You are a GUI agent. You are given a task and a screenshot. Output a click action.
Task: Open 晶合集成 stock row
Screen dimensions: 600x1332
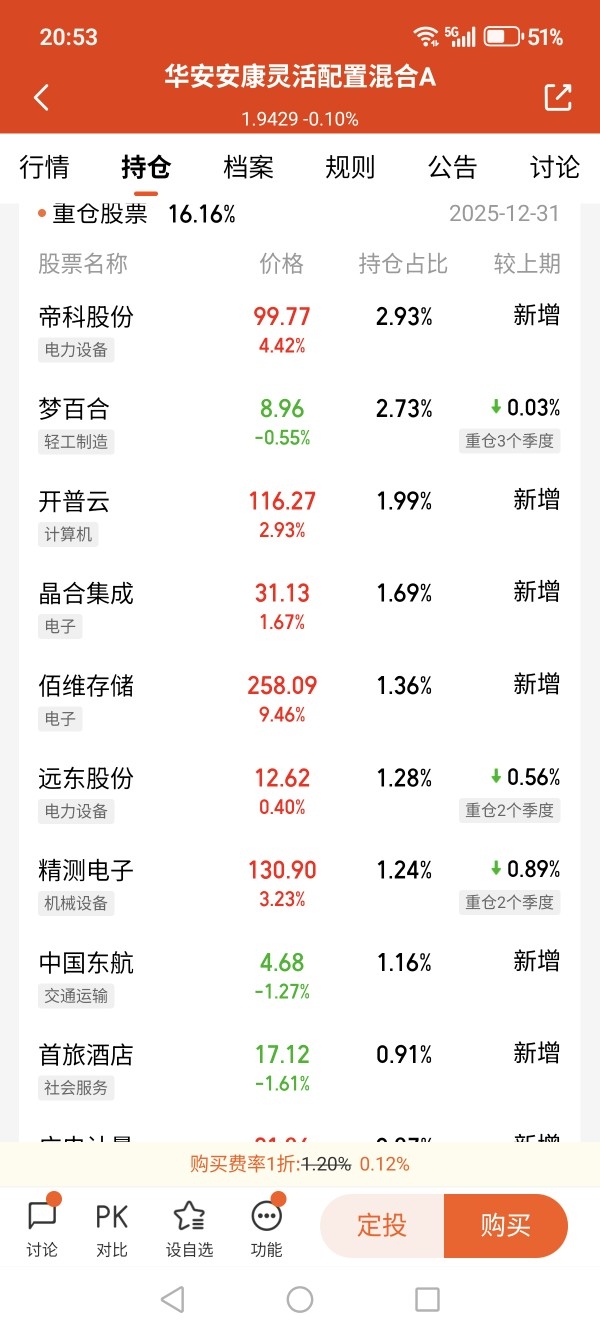pyautogui.click(x=300, y=608)
